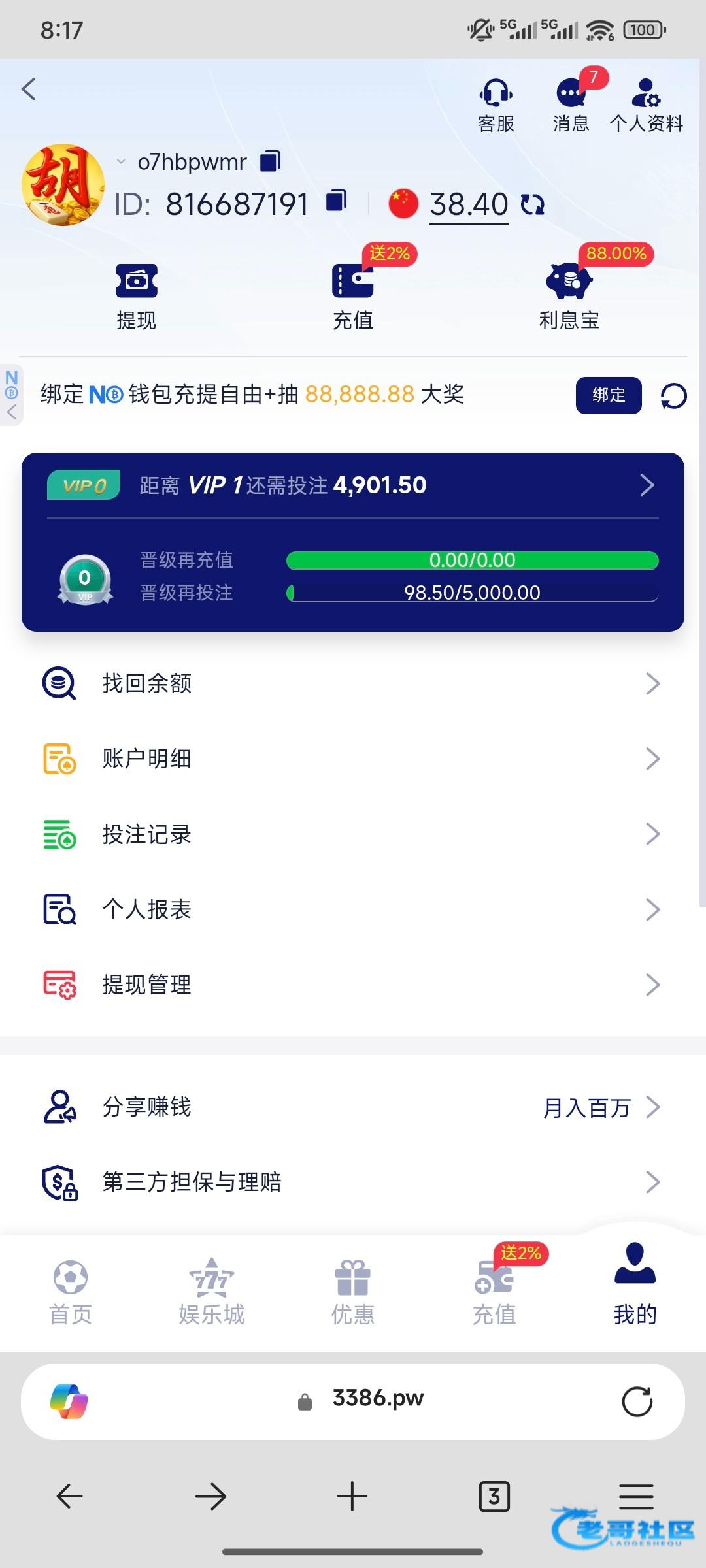Image resolution: width=706 pixels, height=1568 pixels.
Task: Open 客服 customer service
Action: click(496, 106)
